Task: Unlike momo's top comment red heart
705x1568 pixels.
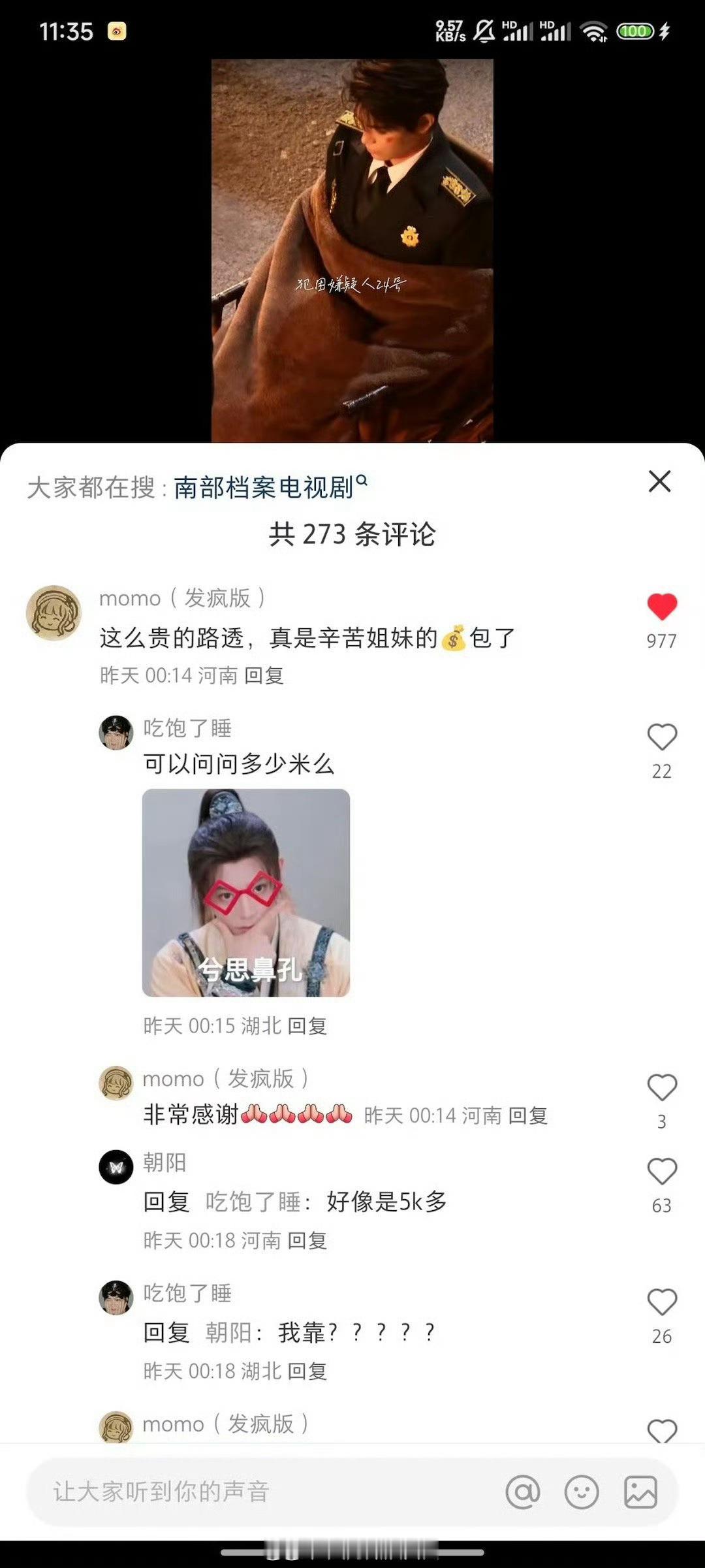Action: (x=662, y=605)
